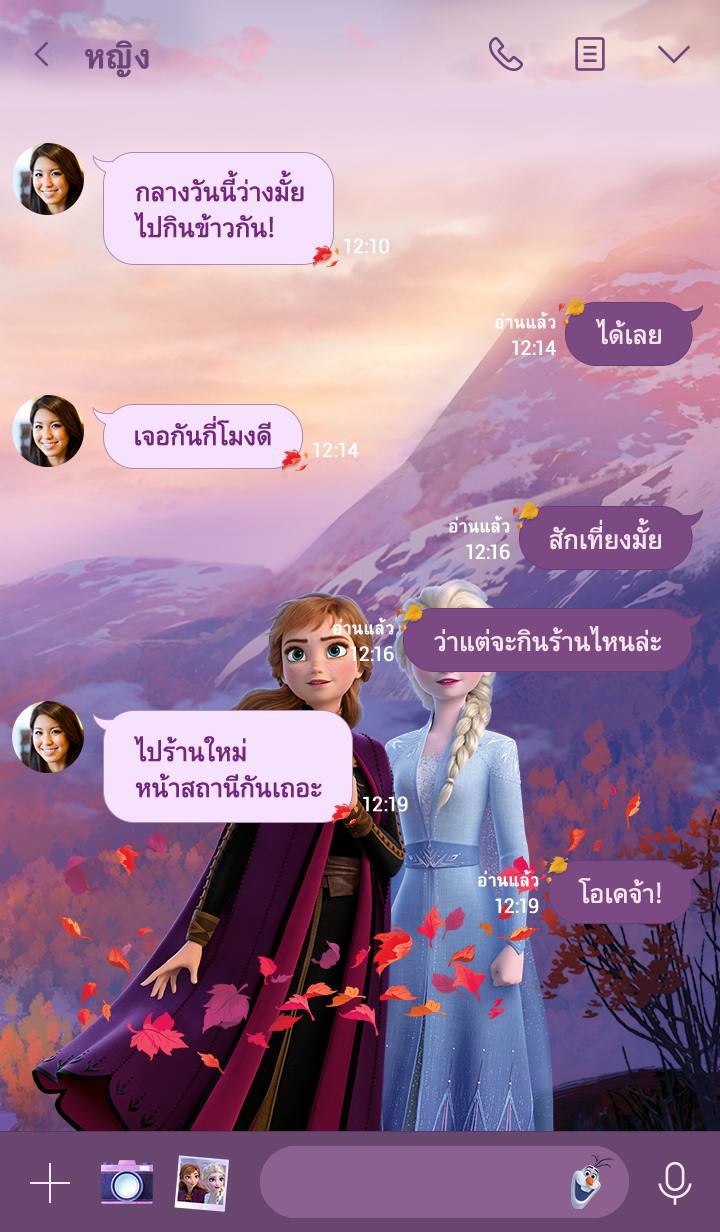Open the chat notes icon
The image size is (720, 1232).
pyautogui.click(x=589, y=54)
